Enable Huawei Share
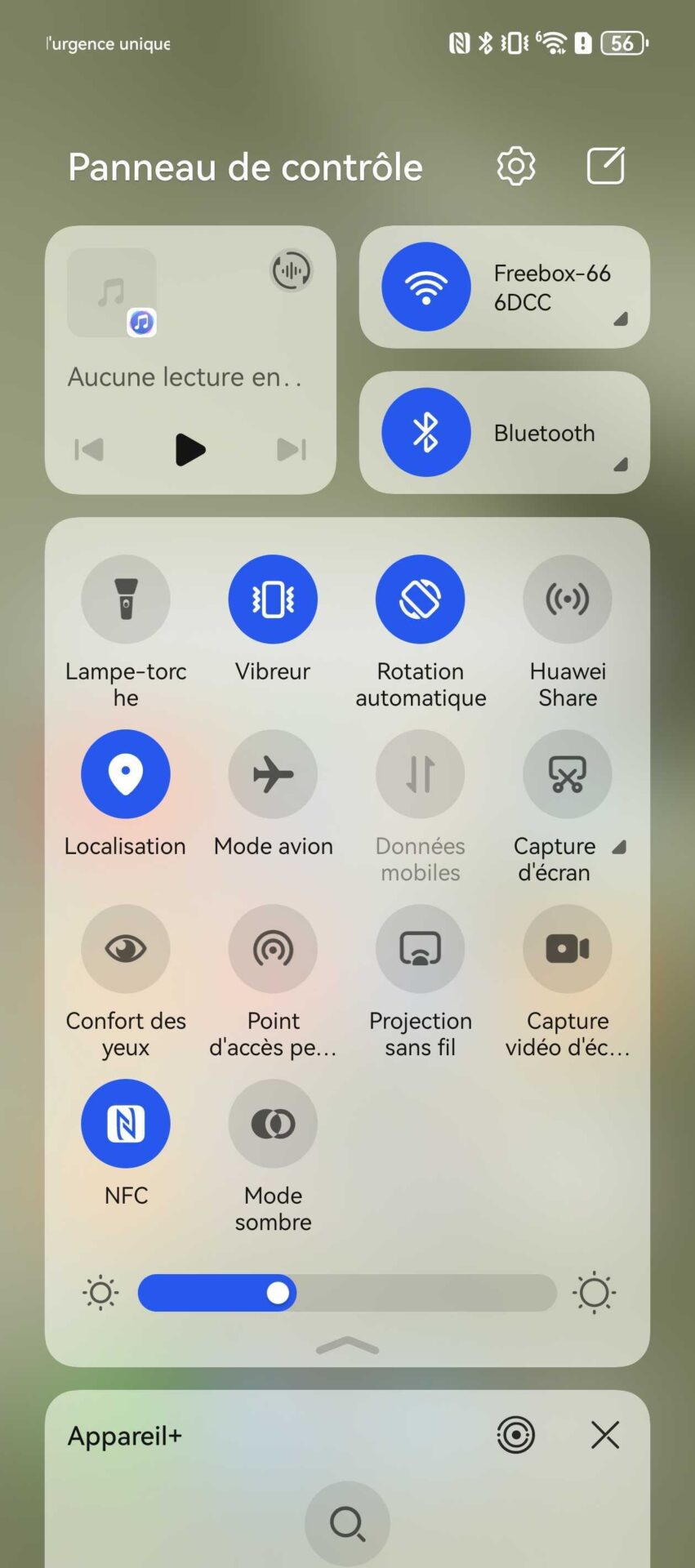Image resolution: width=695 pixels, height=1568 pixels. 568,599
